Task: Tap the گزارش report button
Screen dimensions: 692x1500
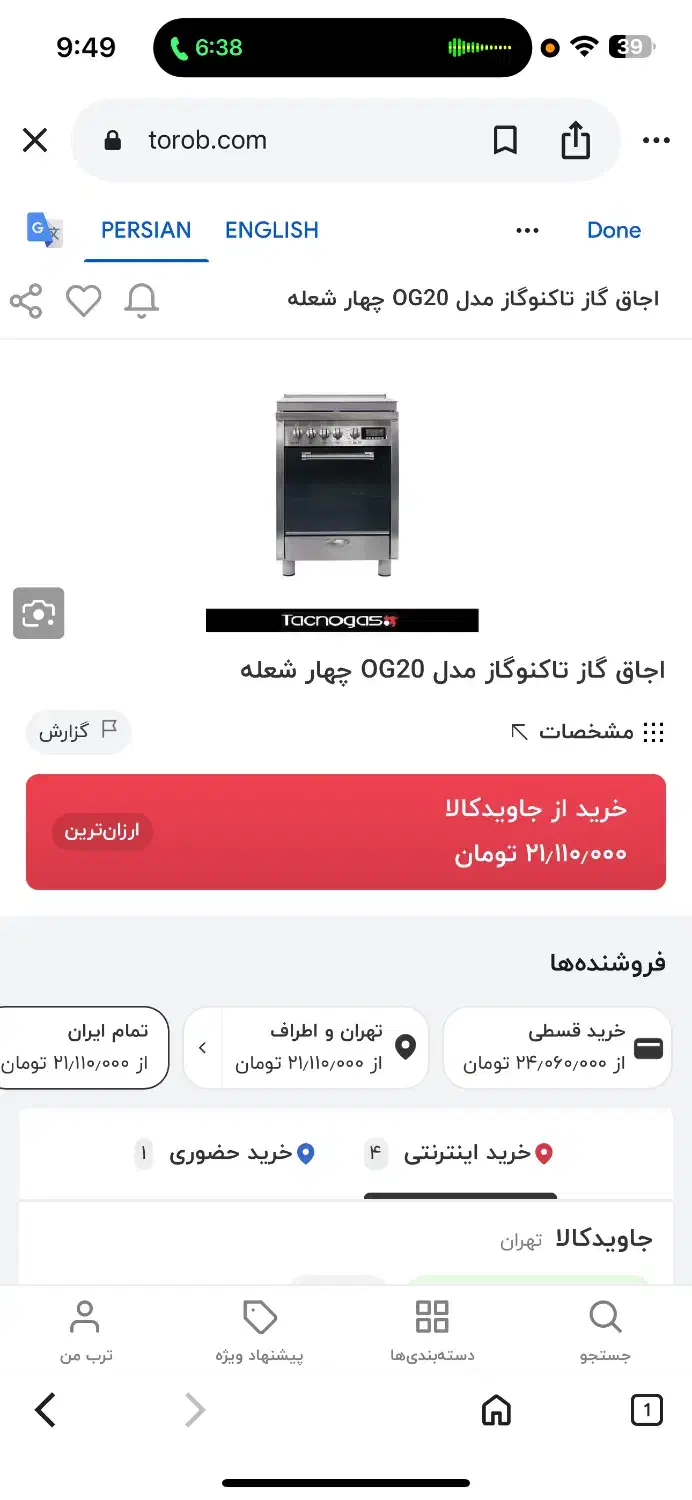Action: pyautogui.click(x=78, y=732)
